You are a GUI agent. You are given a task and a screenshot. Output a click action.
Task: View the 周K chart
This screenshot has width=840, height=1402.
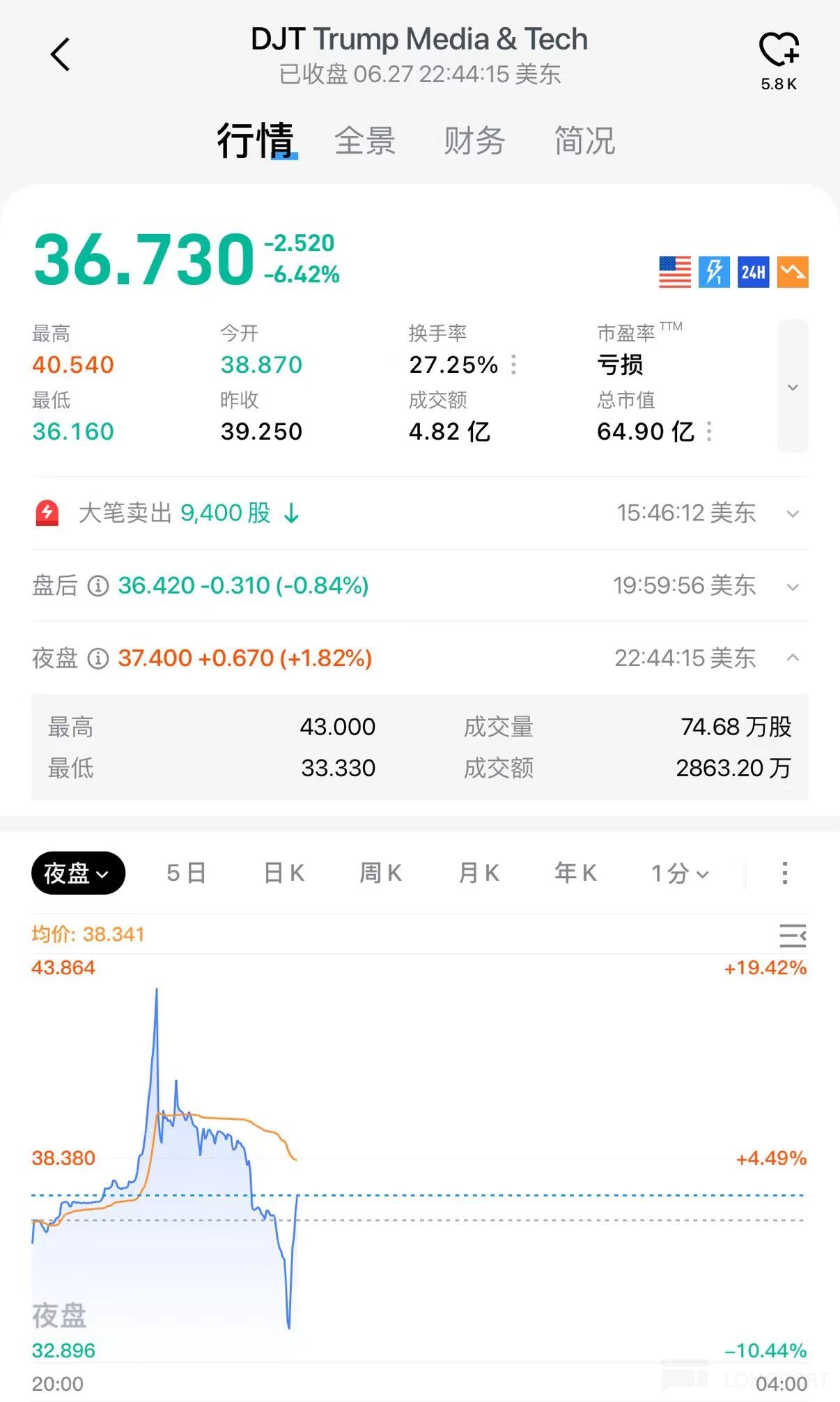pyautogui.click(x=380, y=873)
